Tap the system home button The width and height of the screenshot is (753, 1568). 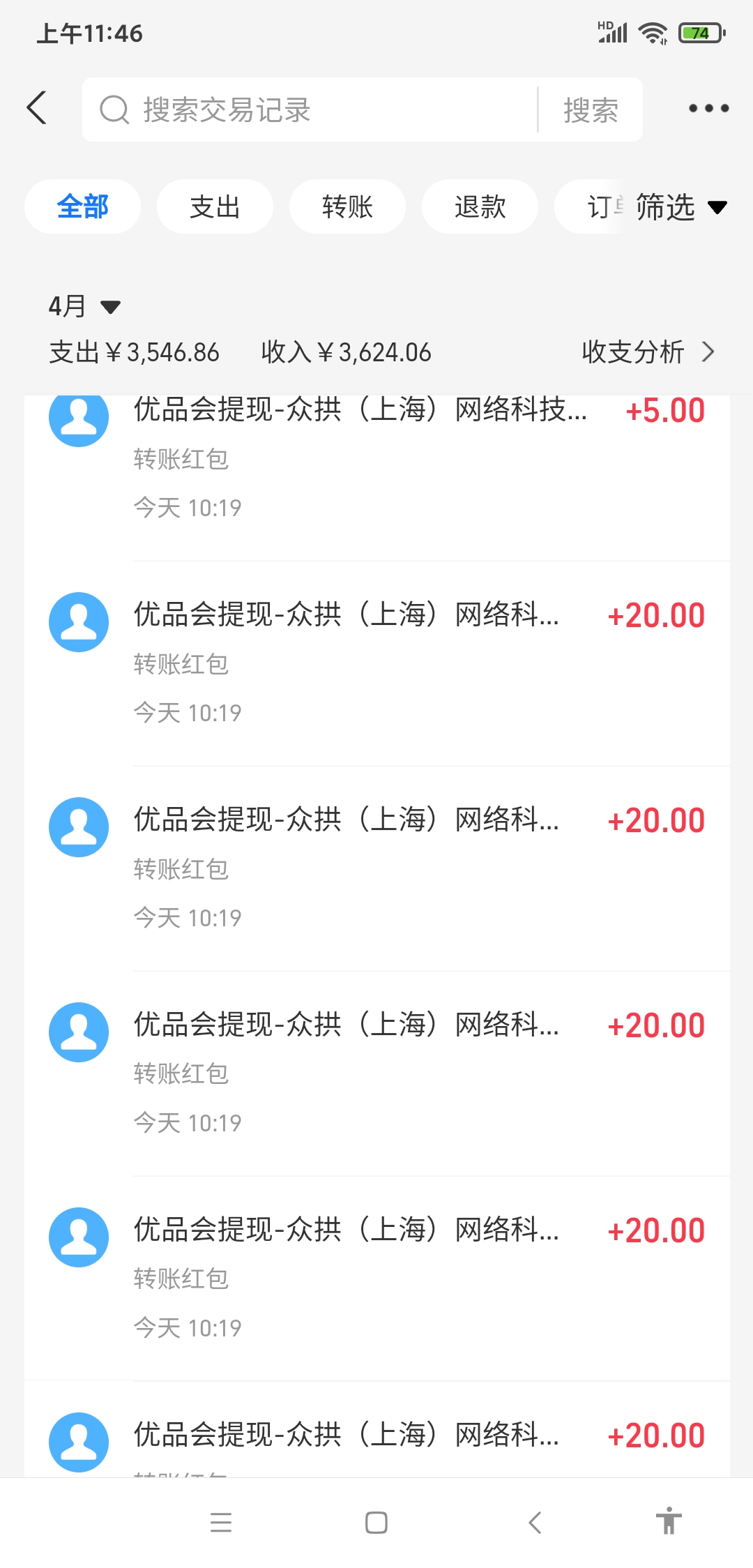coord(376,1523)
